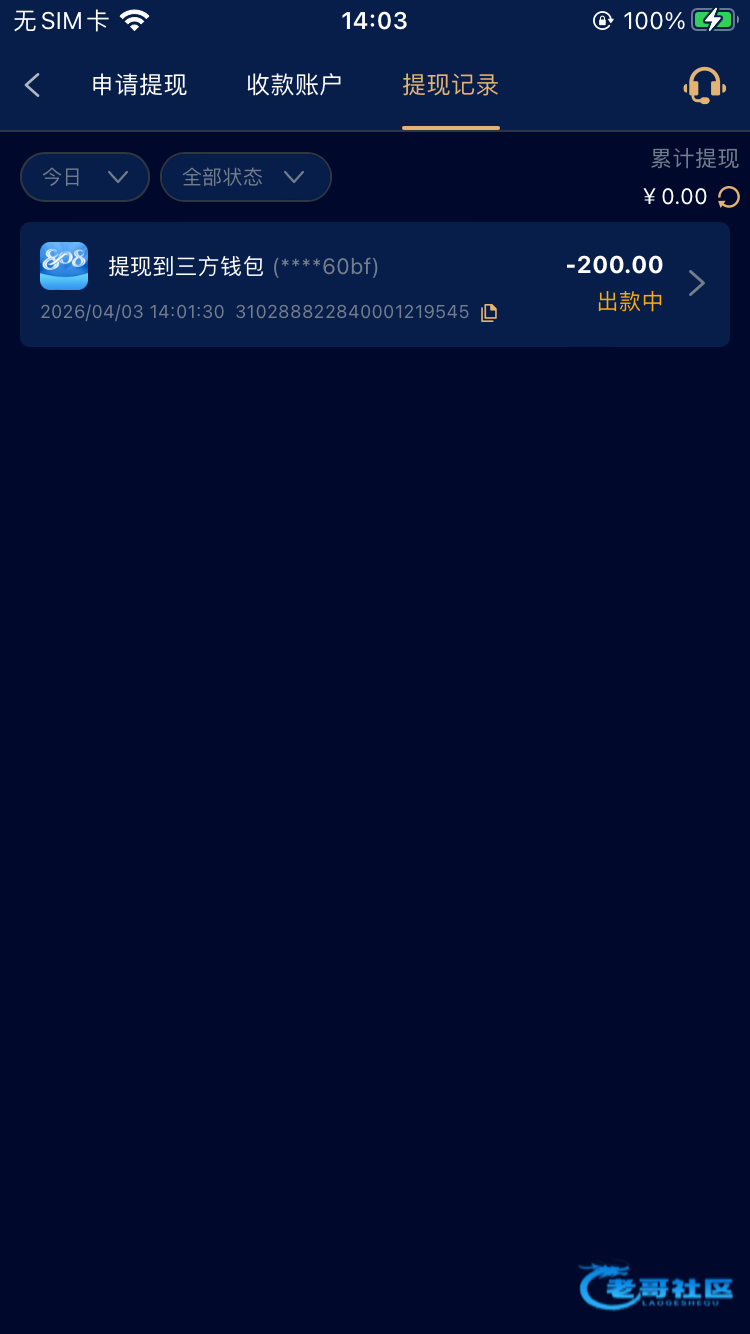Go back using the top-left arrow
The height and width of the screenshot is (1334, 750).
(32, 86)
